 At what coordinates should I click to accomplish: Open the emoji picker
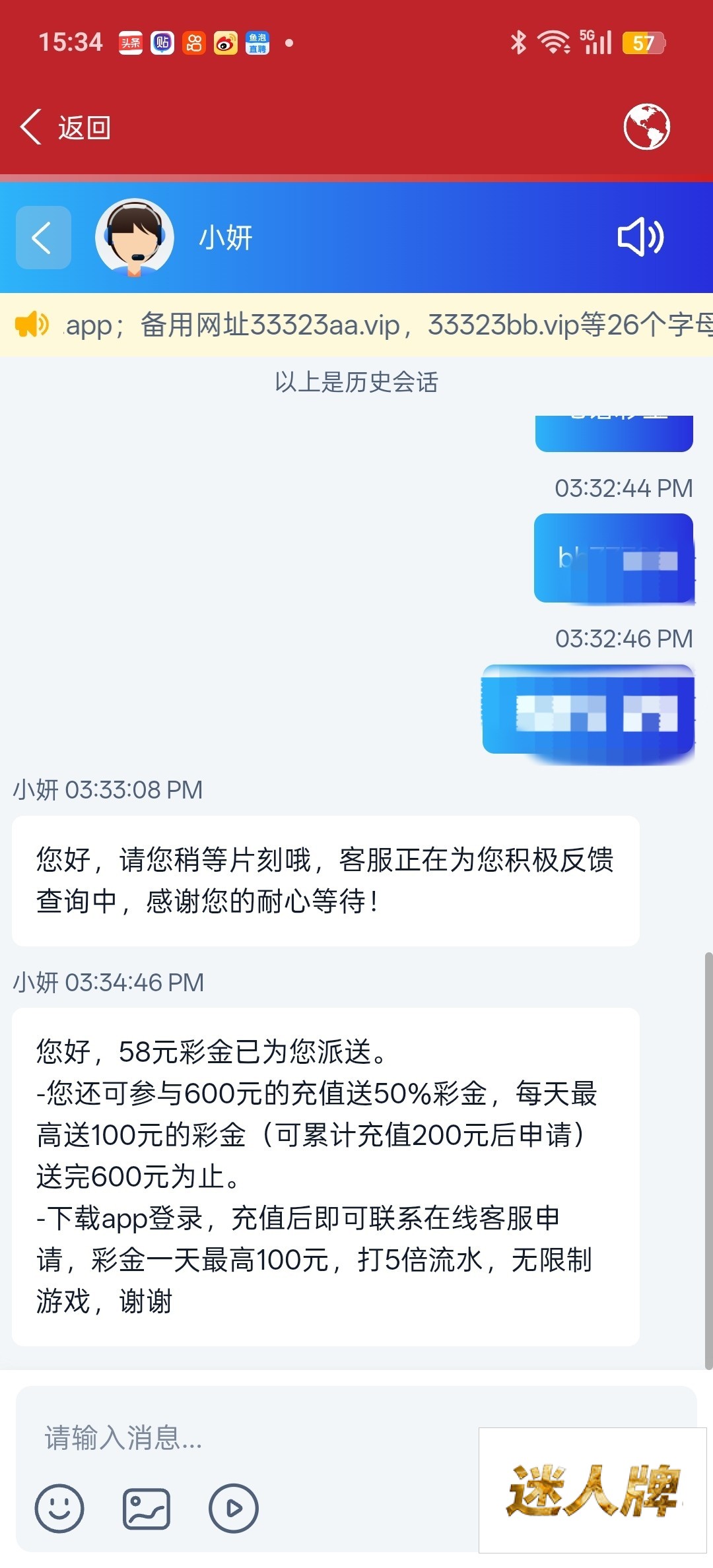tap(59, 1508)
